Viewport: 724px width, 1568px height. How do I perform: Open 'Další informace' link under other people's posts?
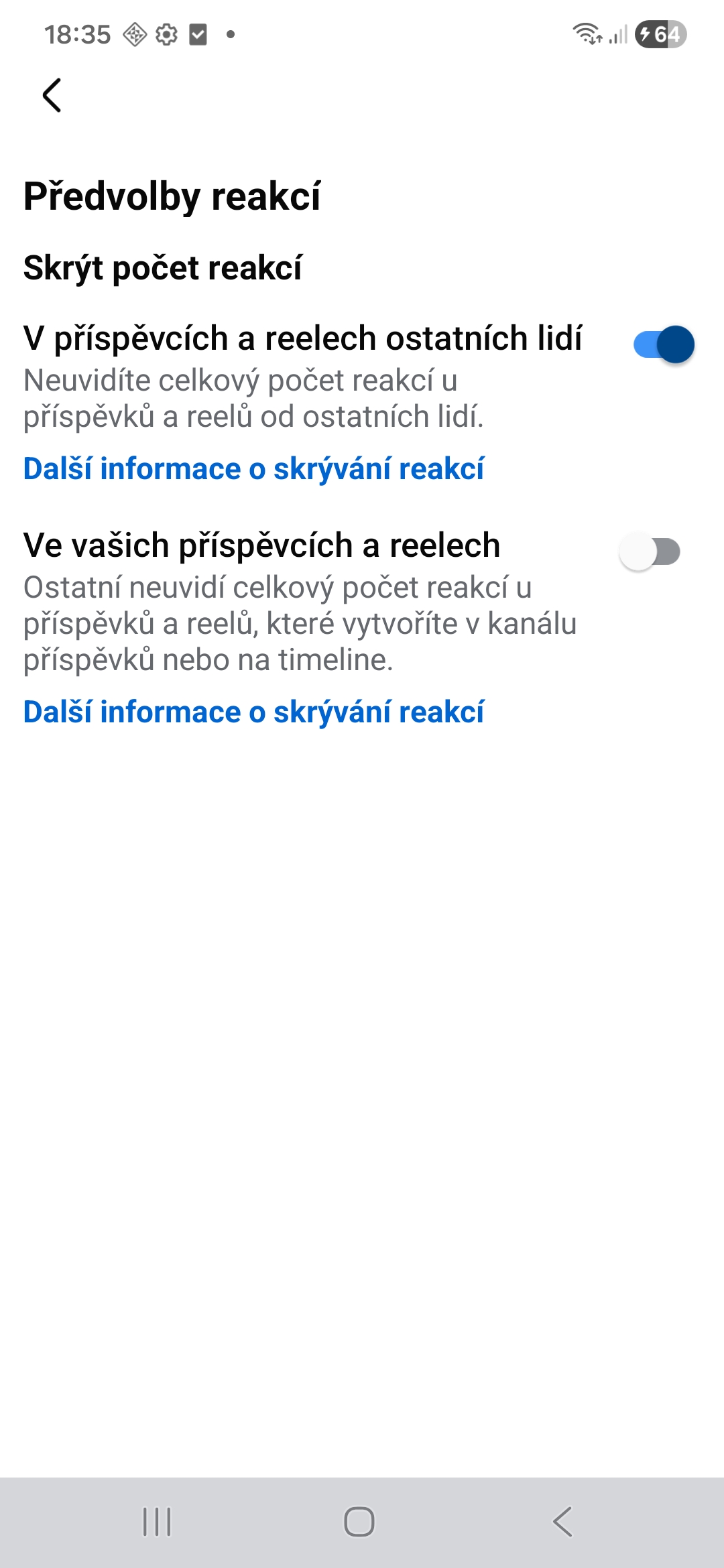pos(253,469)
